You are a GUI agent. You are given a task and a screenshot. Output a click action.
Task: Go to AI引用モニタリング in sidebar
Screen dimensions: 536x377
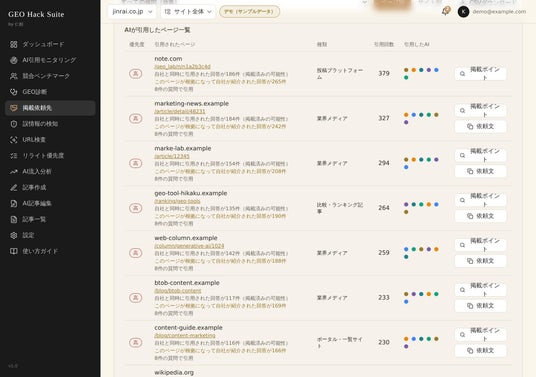(x=50, y=60)
